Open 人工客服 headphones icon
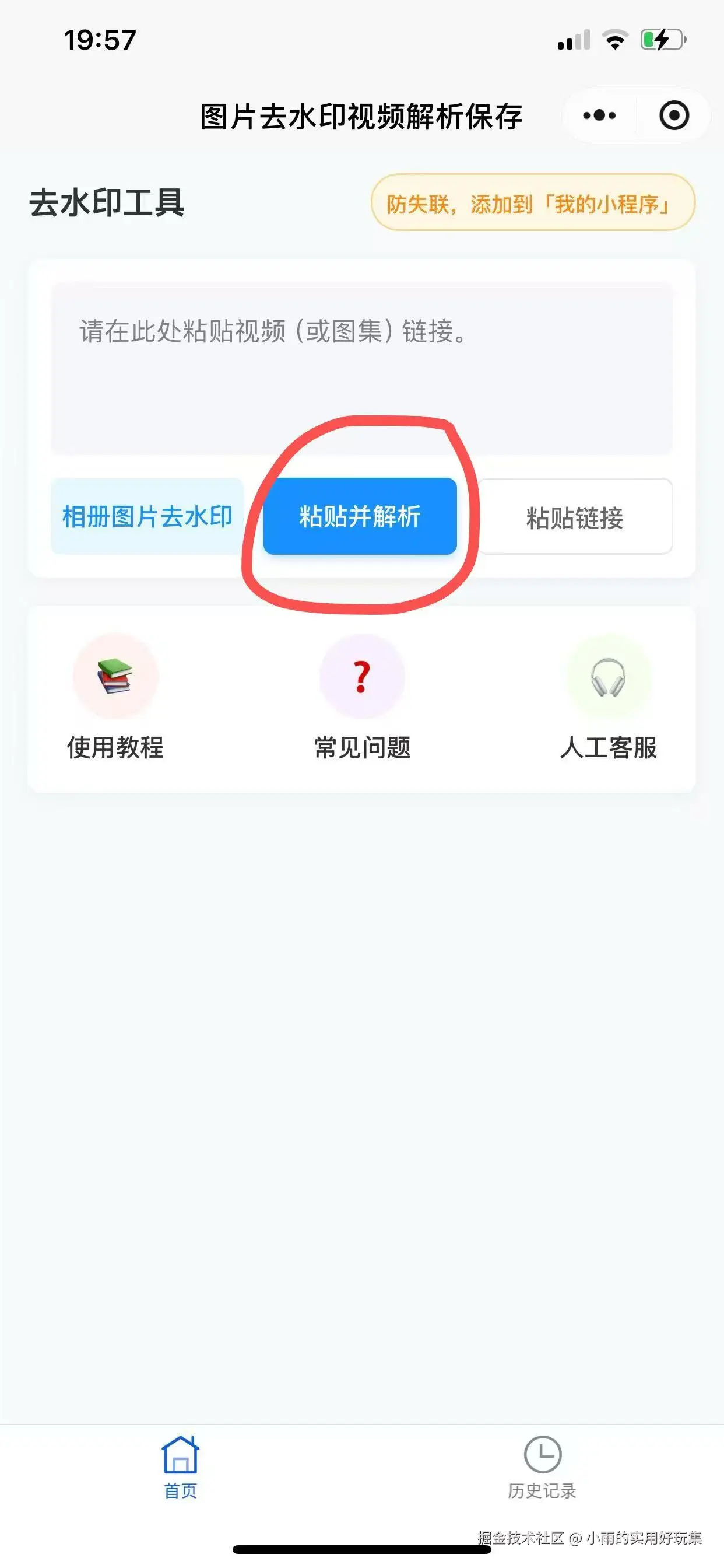Screen dimensions: 724x1568 point(607,677)
